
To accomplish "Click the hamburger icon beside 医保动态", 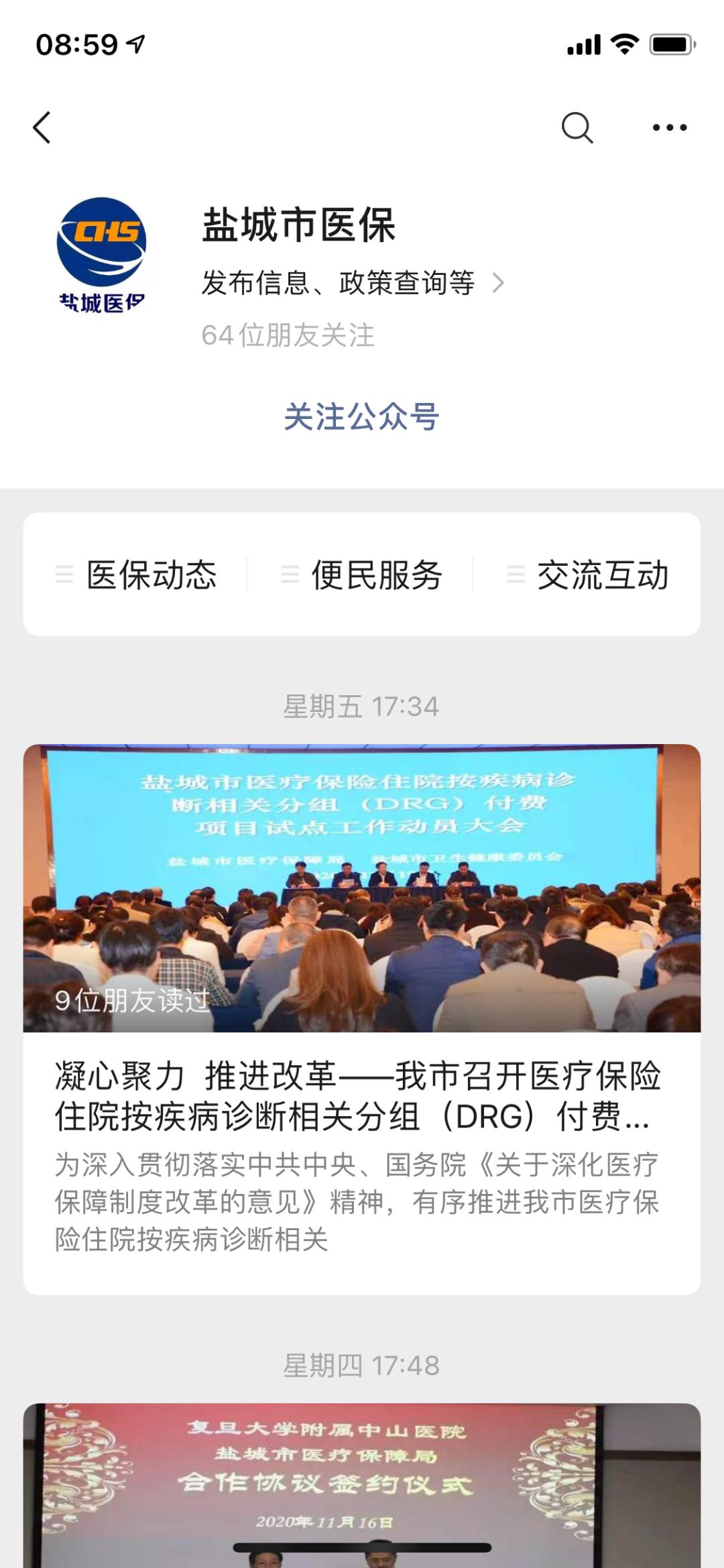I will click(x=64, y=575).
